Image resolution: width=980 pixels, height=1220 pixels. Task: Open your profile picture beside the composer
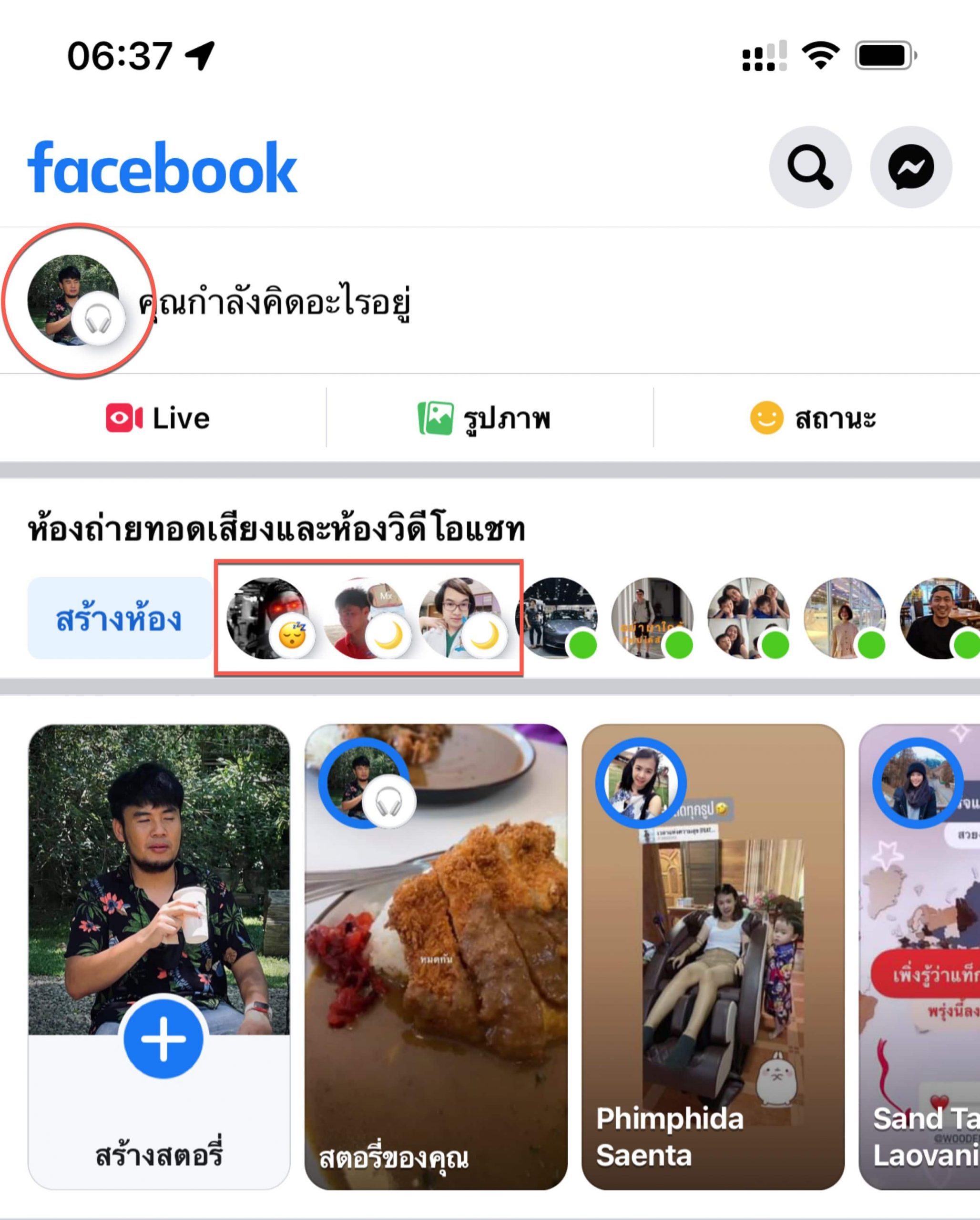click(73, 300)
